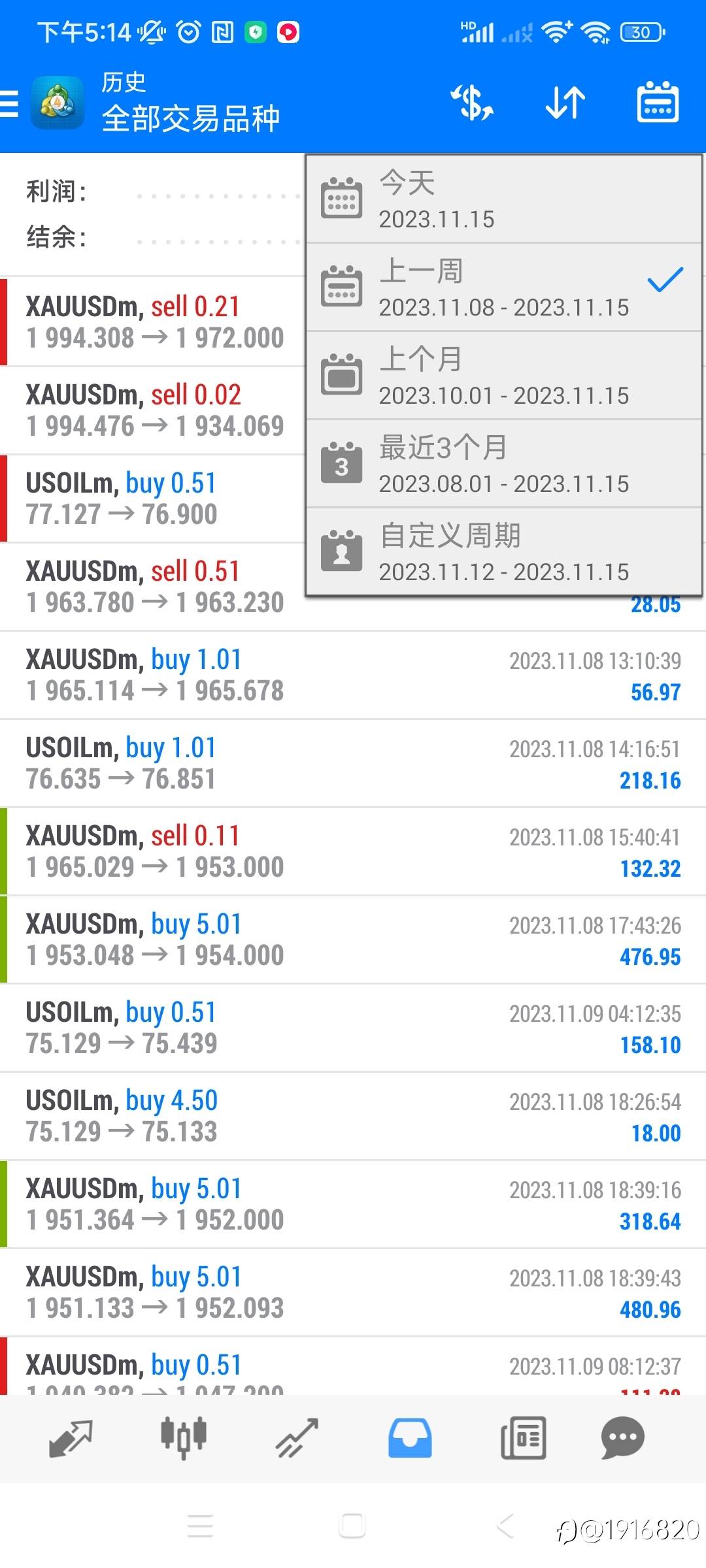The image size is (706, 1568).
Task: Open XAUUSDm buy 5.01 trade closed at 1 954.000
Action: pyautogui.click(x=353, y=939)
